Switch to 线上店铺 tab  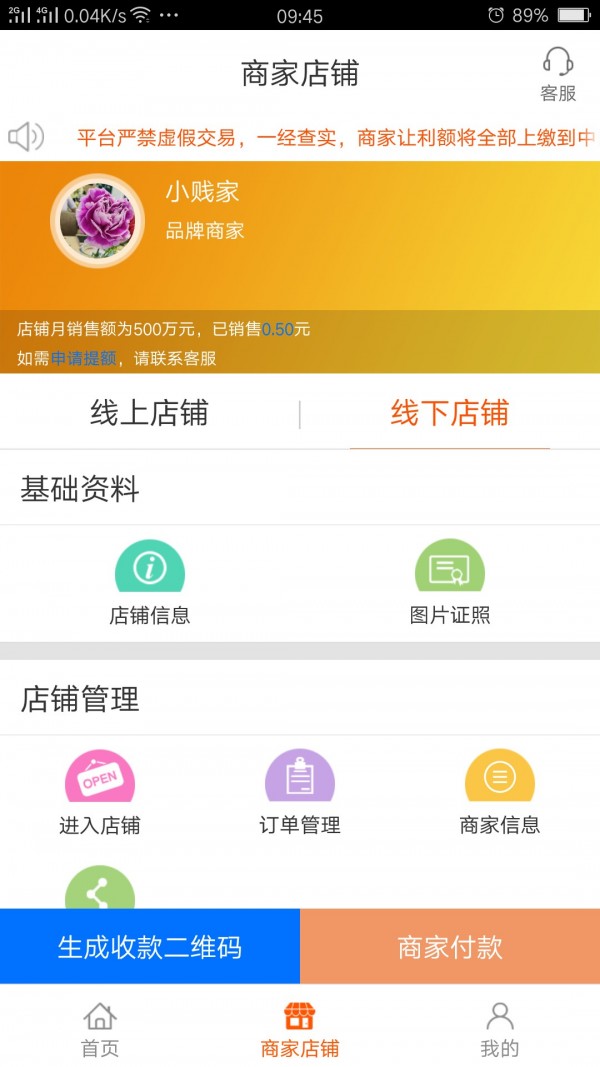tap(149, 413)
